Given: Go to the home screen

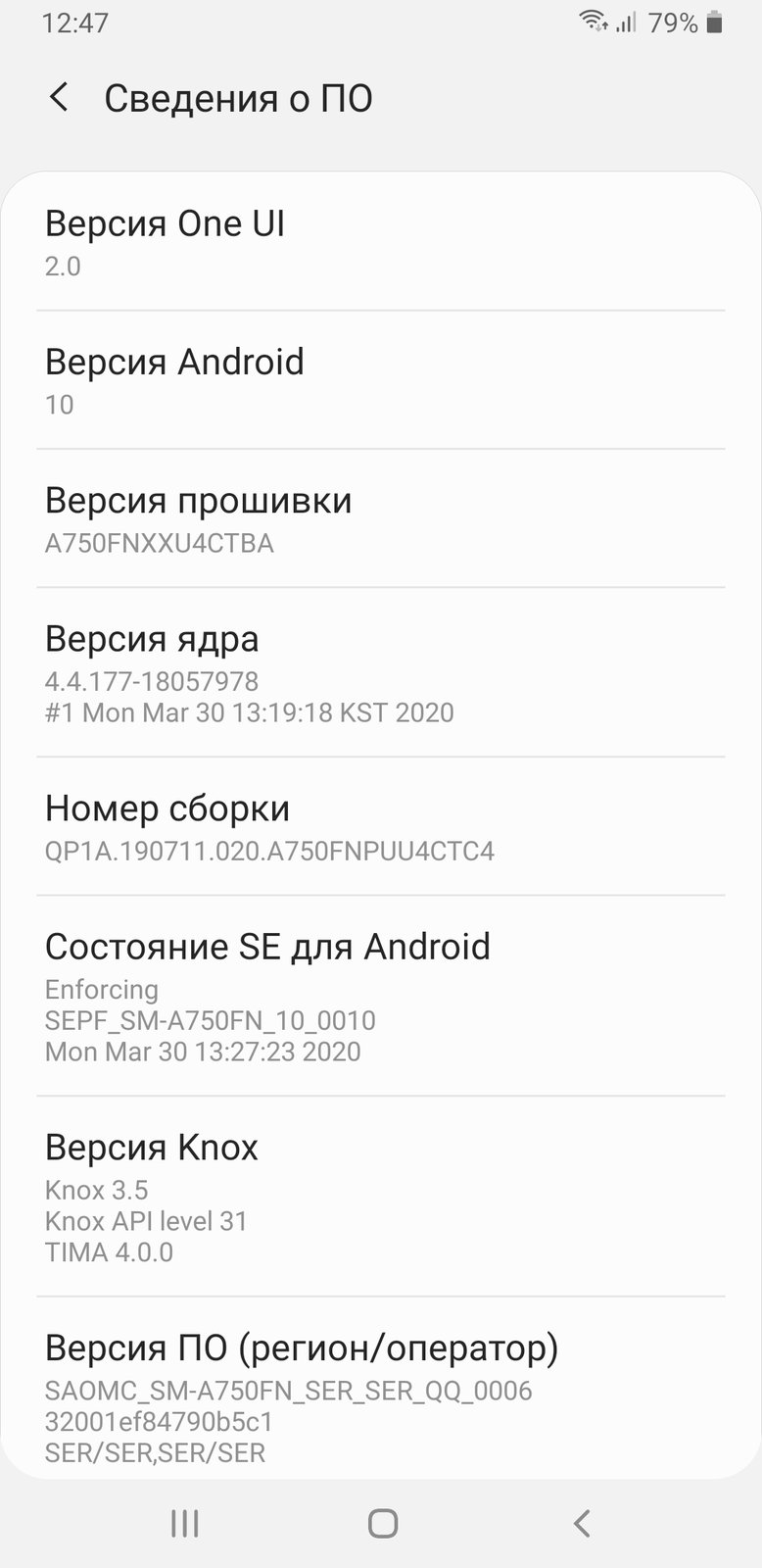Looking at the screenshot, I should (x=382, y=1523).
